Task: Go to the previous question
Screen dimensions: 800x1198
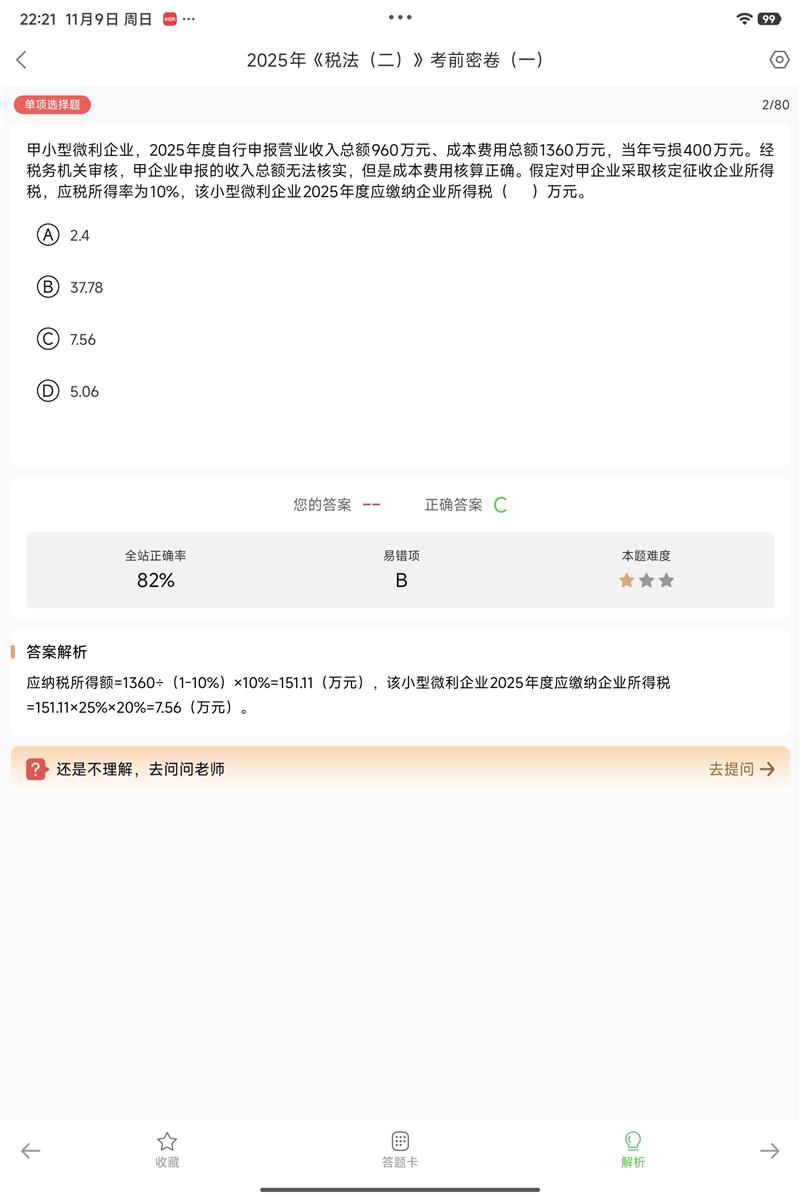Action: tap(31, 1151)
